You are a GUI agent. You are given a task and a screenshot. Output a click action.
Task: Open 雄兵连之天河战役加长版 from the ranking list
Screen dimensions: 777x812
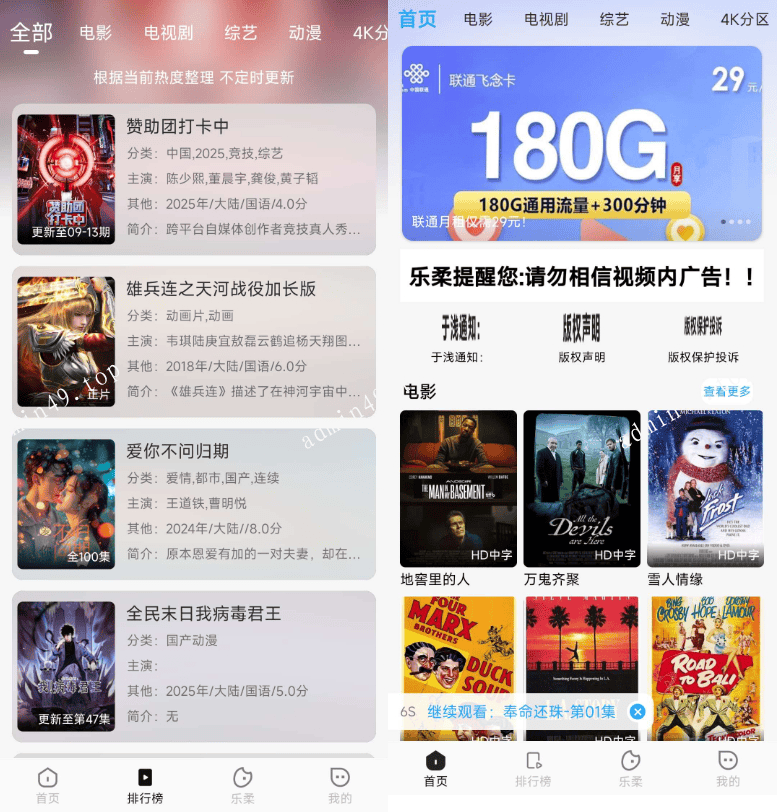pos(194,341)
